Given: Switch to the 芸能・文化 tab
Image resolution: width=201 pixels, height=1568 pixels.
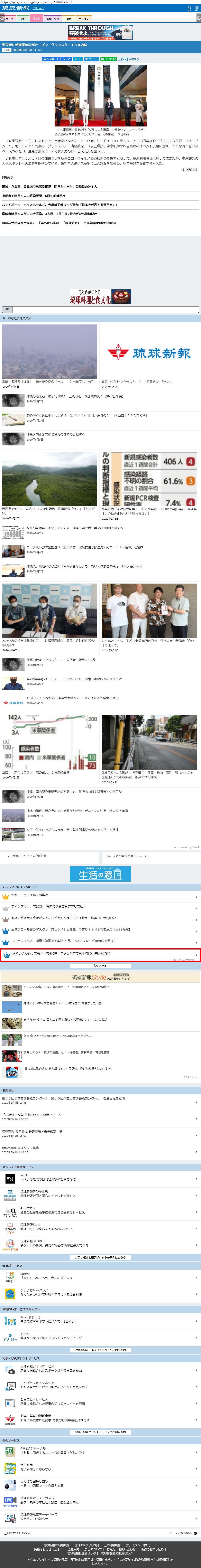Looking at the screenshot, I should 53,19.
